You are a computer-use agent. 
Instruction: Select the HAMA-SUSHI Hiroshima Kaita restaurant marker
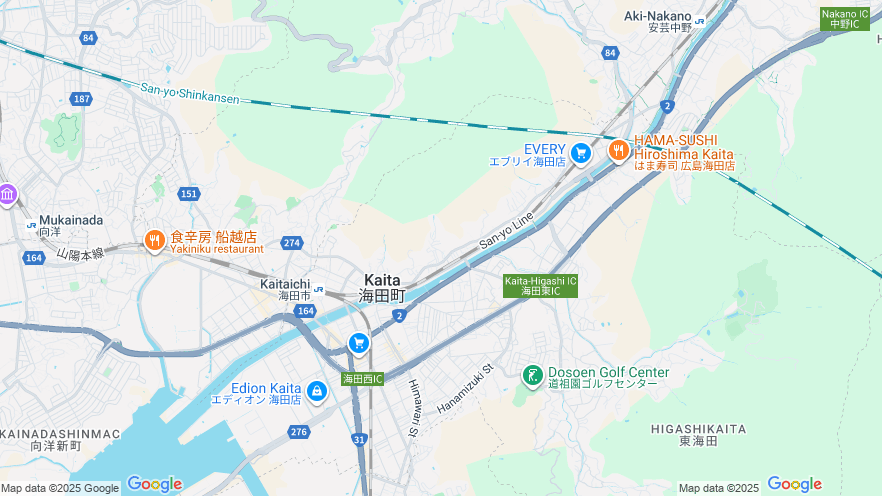[619, 152]
